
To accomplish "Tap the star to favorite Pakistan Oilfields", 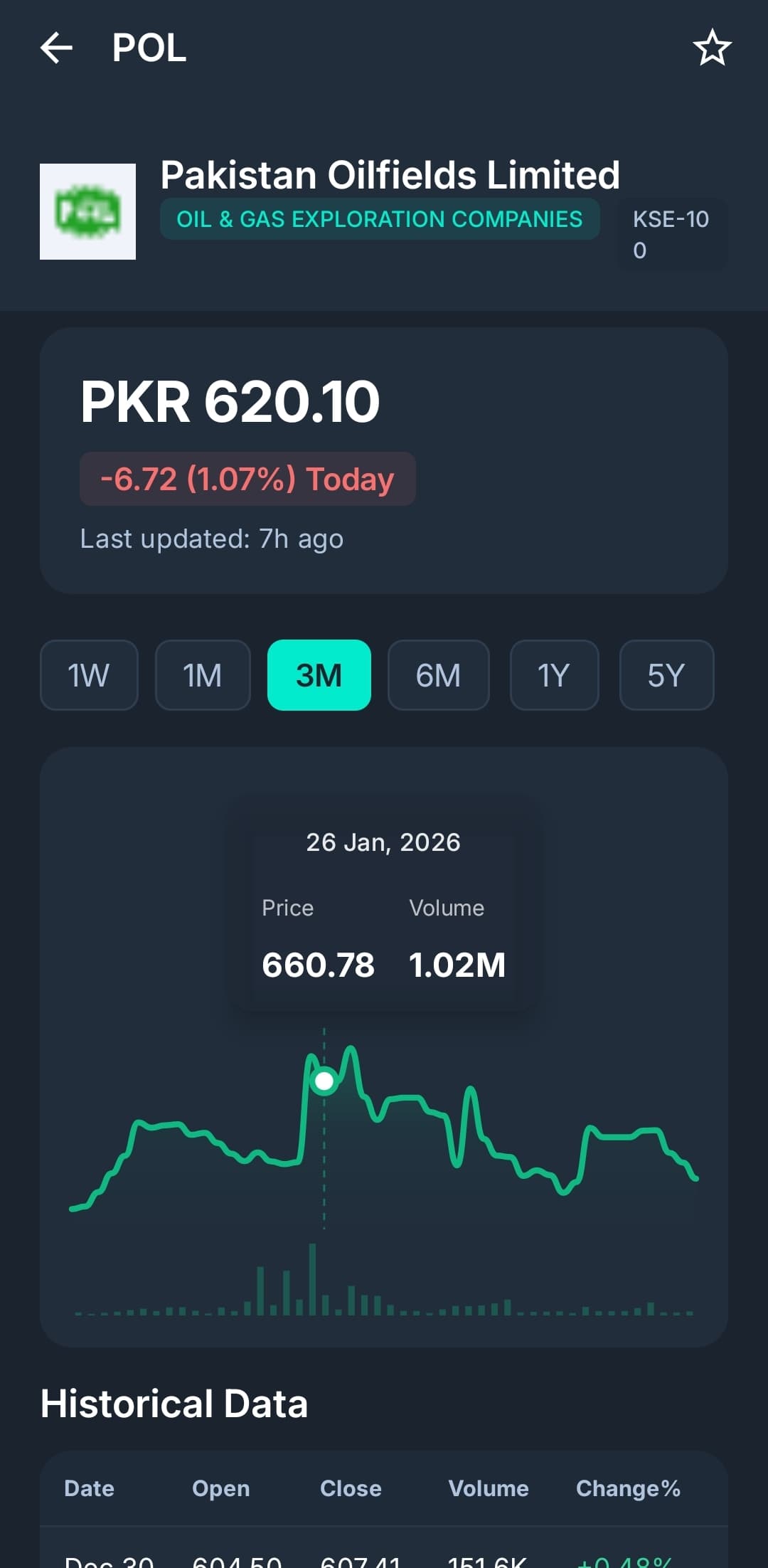I will coord(712,47).
